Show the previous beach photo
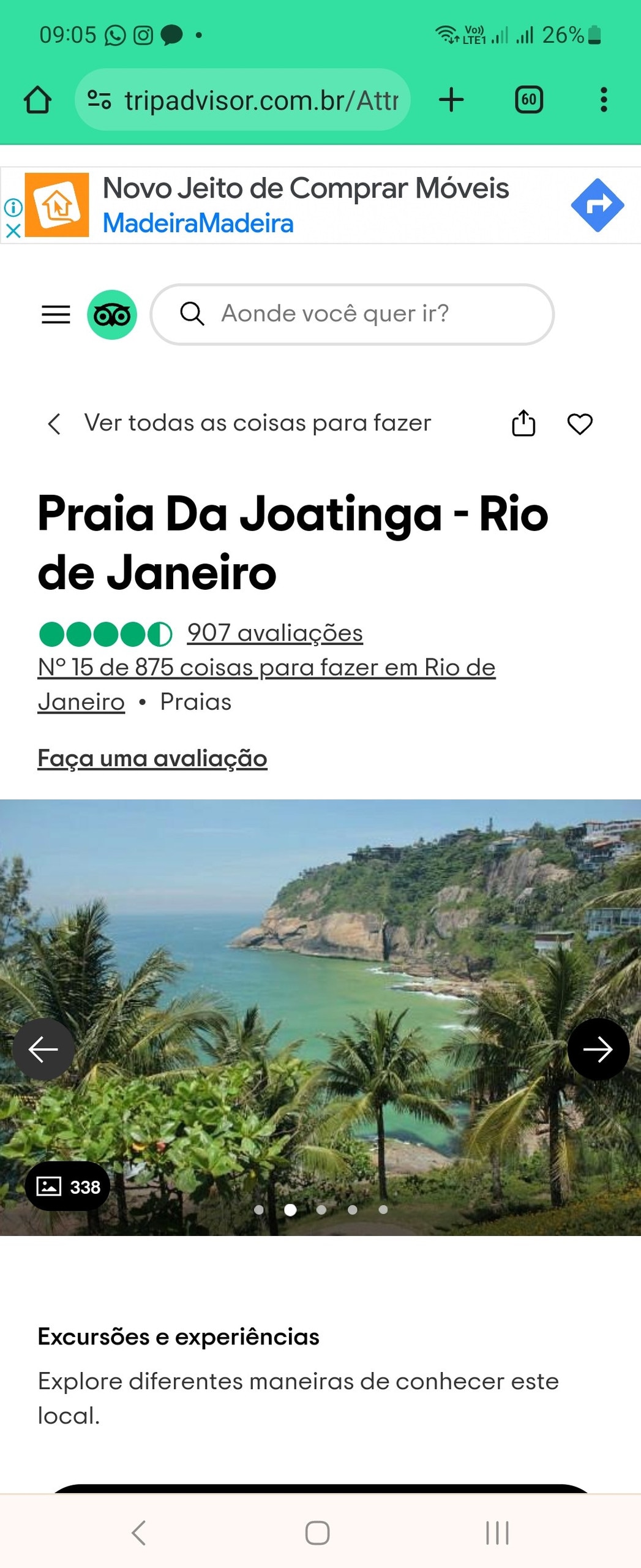Image resolution: width=641 pixels, height=1568 pixels. click(43, 1049)
